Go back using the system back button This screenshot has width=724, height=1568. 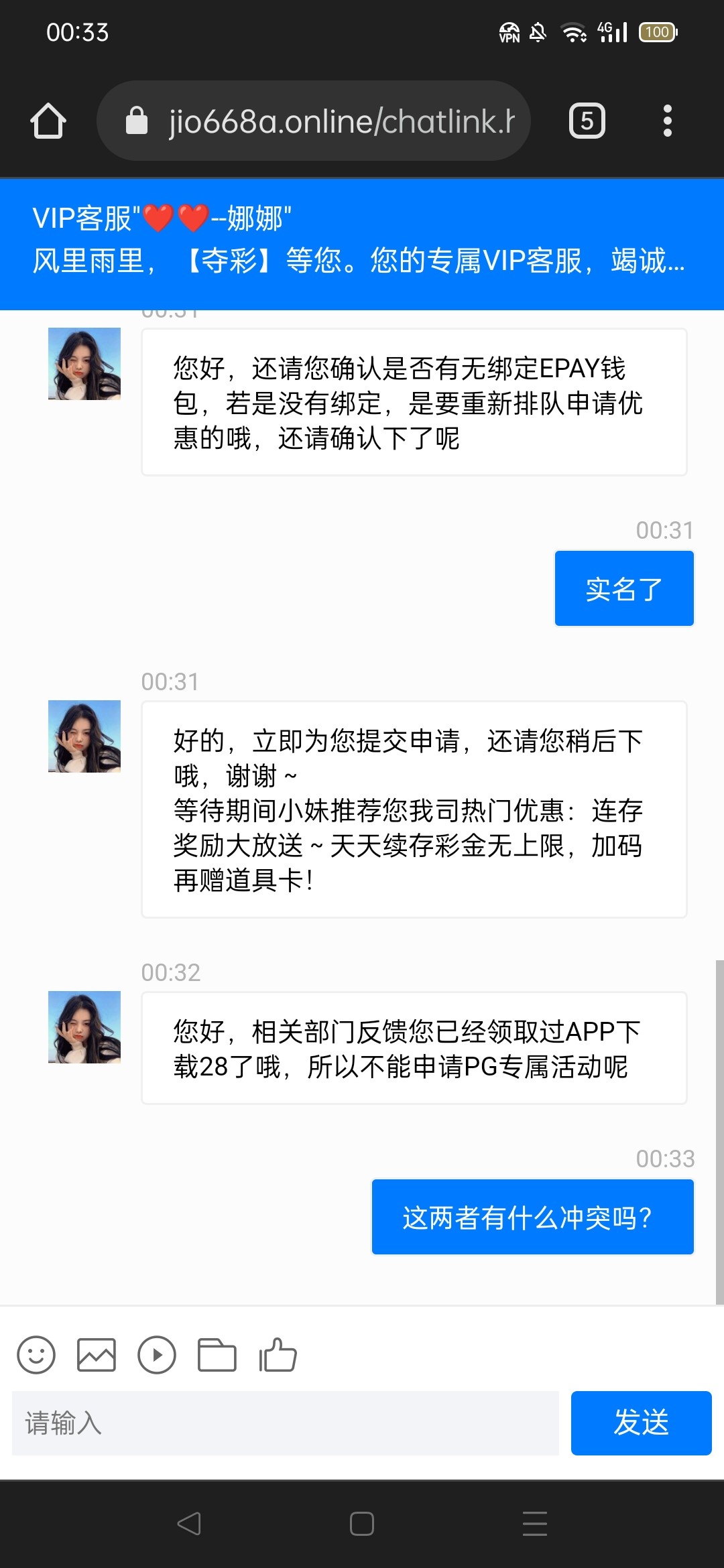point(189,1524)
